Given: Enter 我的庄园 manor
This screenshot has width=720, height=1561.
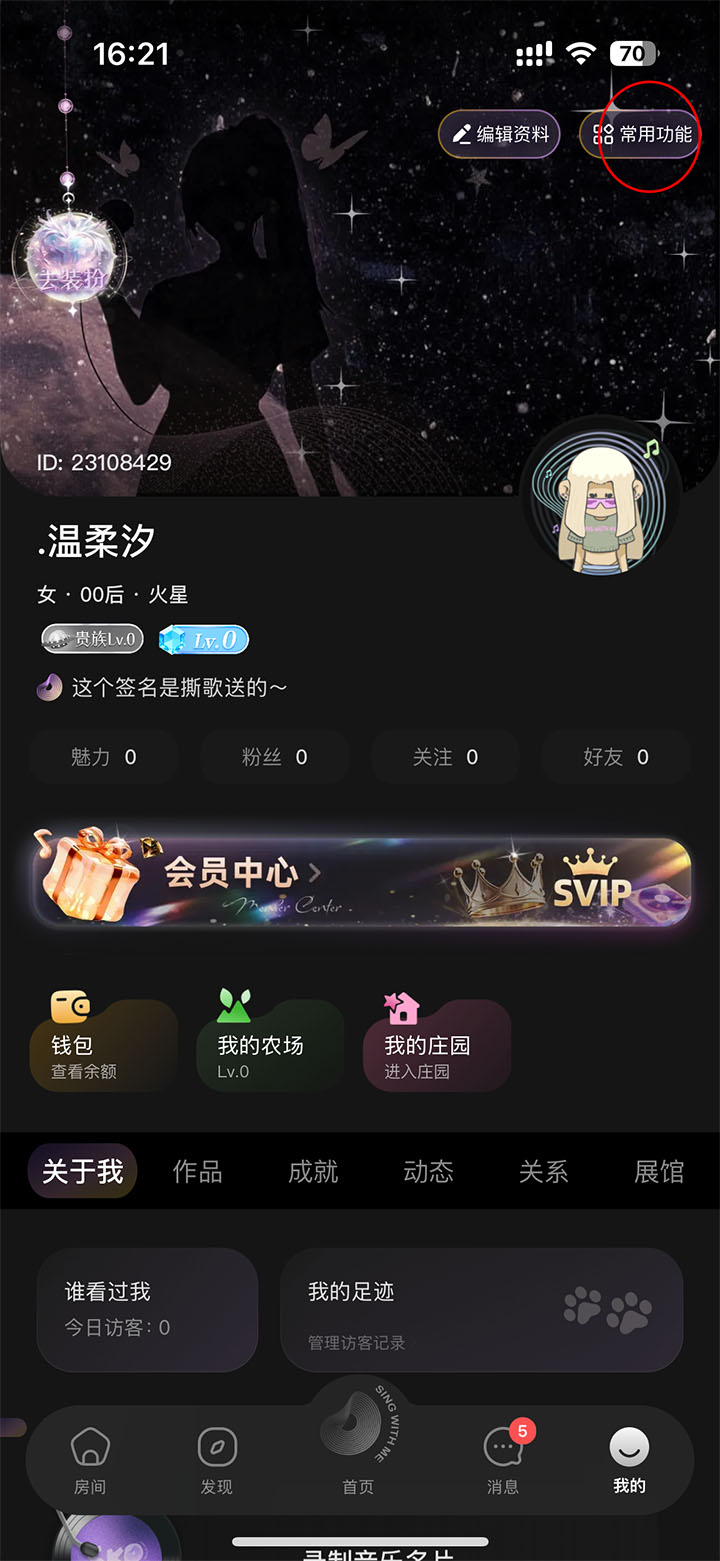Looking at the screenshot, I should click(x=436, y=1044).
